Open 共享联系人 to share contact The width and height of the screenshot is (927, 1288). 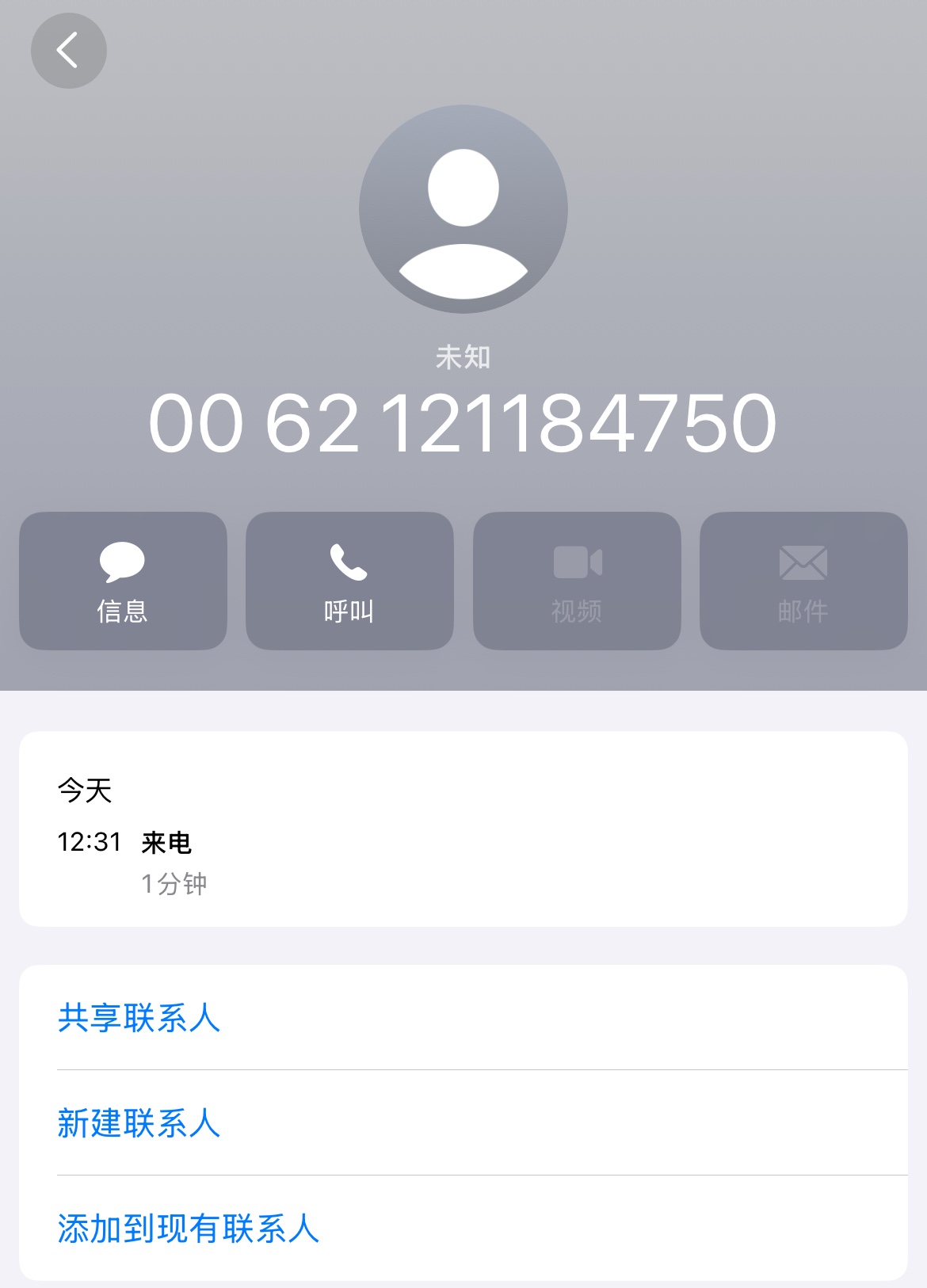[x=139, y=1018]
